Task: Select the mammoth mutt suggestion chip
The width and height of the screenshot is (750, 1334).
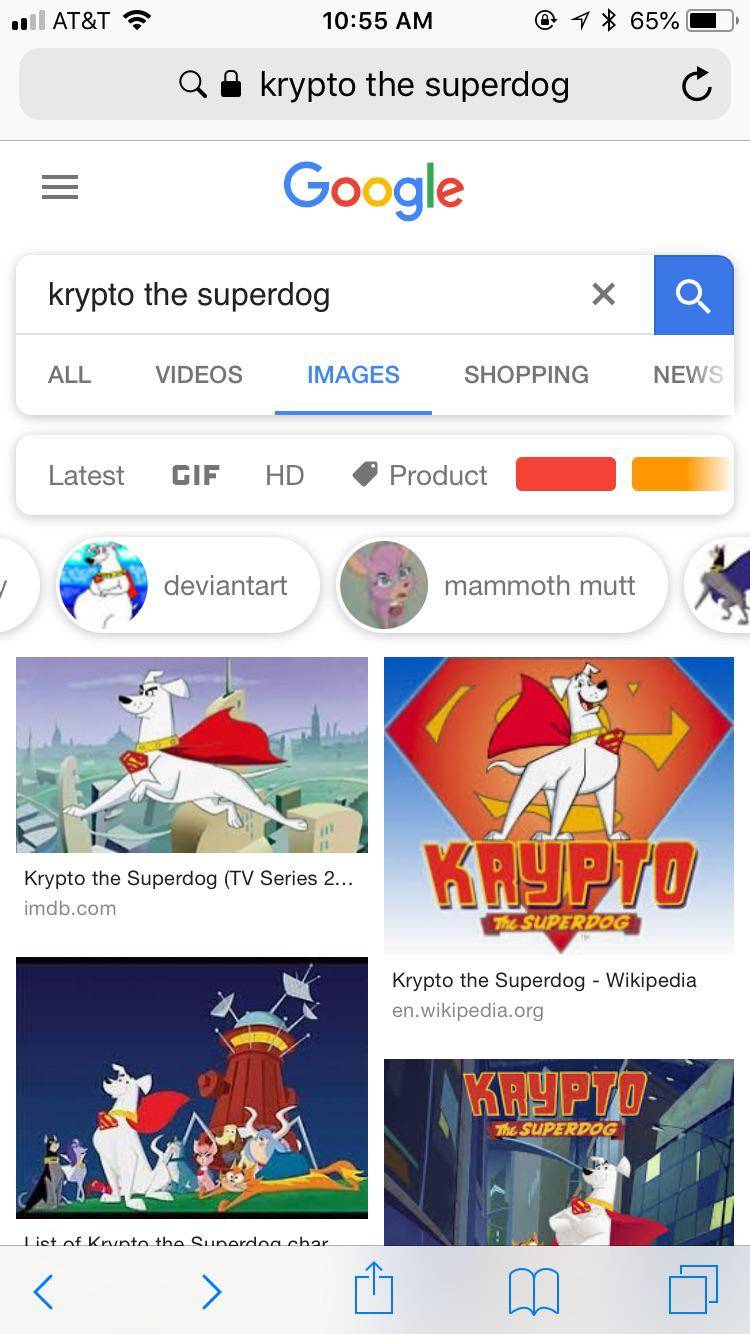Action: click(x=502, y=585)
